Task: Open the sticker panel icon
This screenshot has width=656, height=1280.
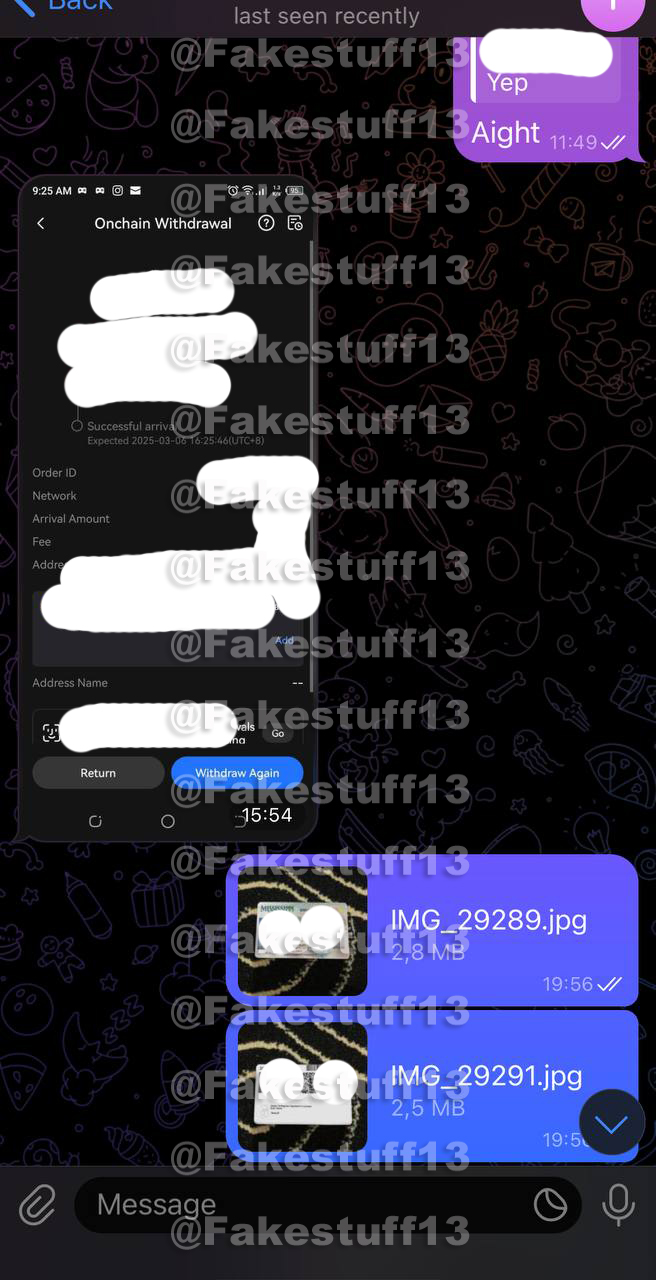Action: click(551, 1205)
